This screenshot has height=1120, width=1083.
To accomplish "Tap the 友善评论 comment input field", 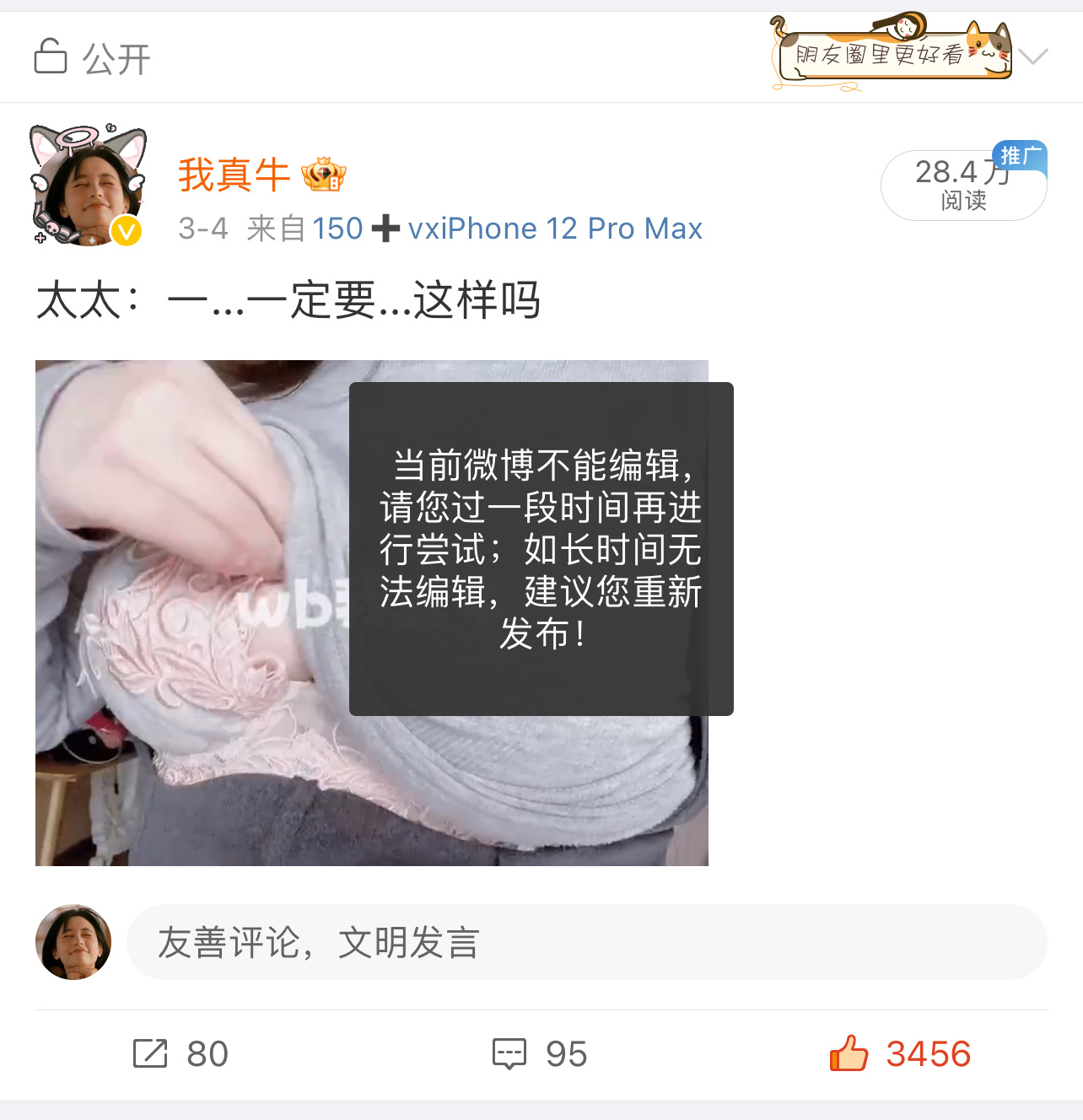I will (586, 942).
